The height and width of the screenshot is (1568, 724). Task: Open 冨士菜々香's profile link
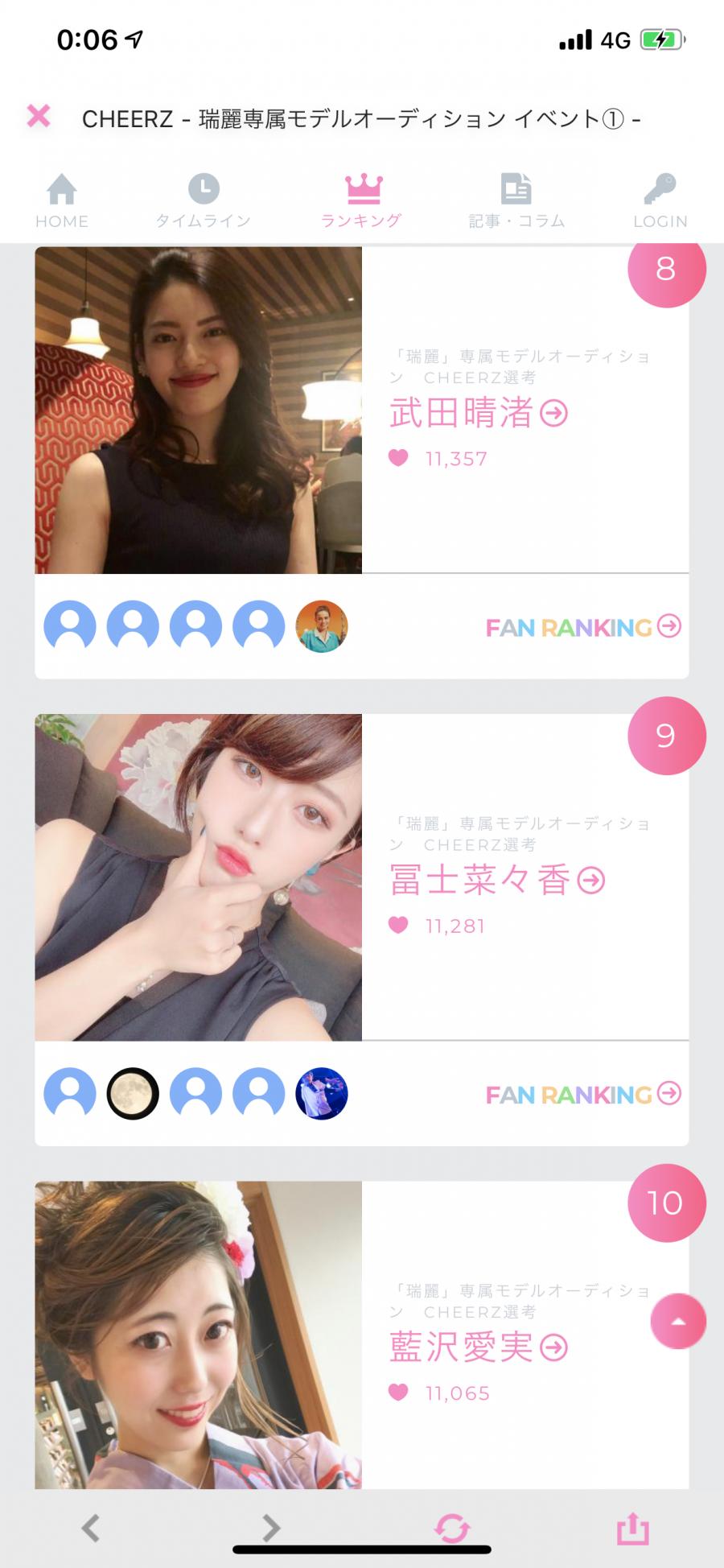[x=497, y=881]
